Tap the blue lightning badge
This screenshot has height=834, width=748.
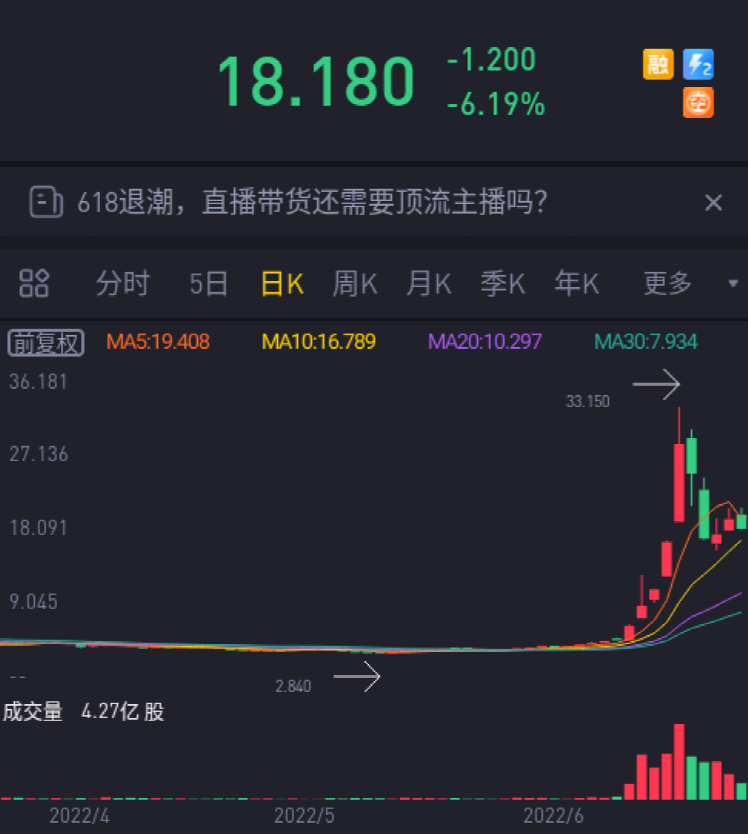(698, 65)
